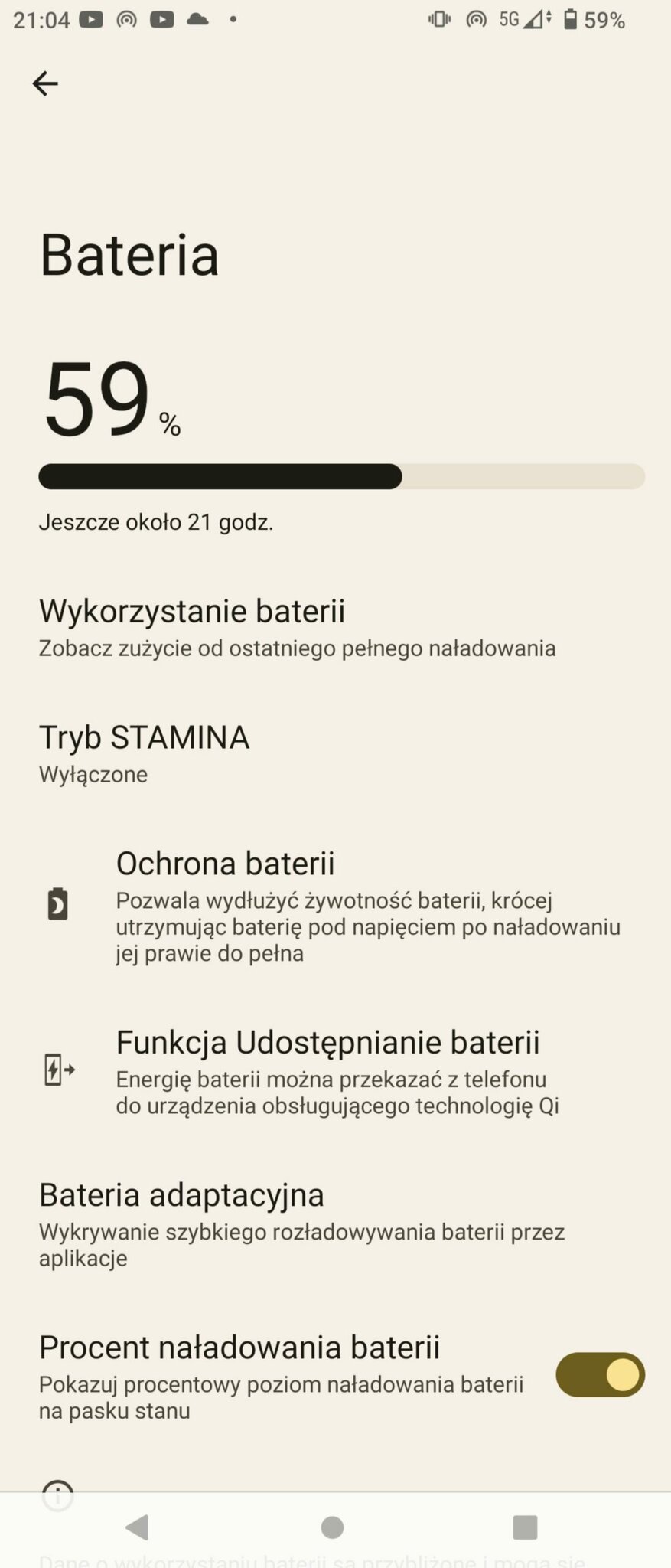
Task: Disable Procent naładowania baterii switch
Action: click(x=600, y=1374)
